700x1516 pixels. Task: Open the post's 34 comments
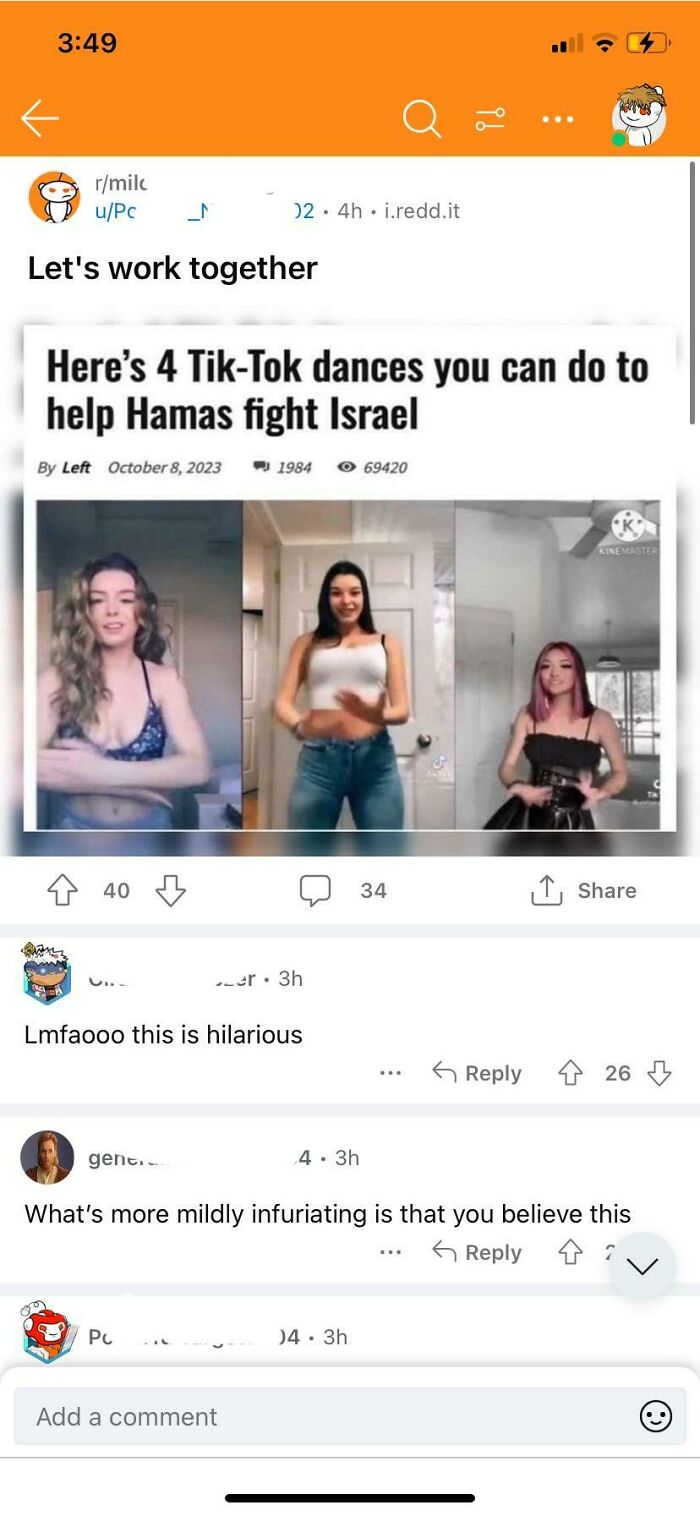click(x=343, y=890)
